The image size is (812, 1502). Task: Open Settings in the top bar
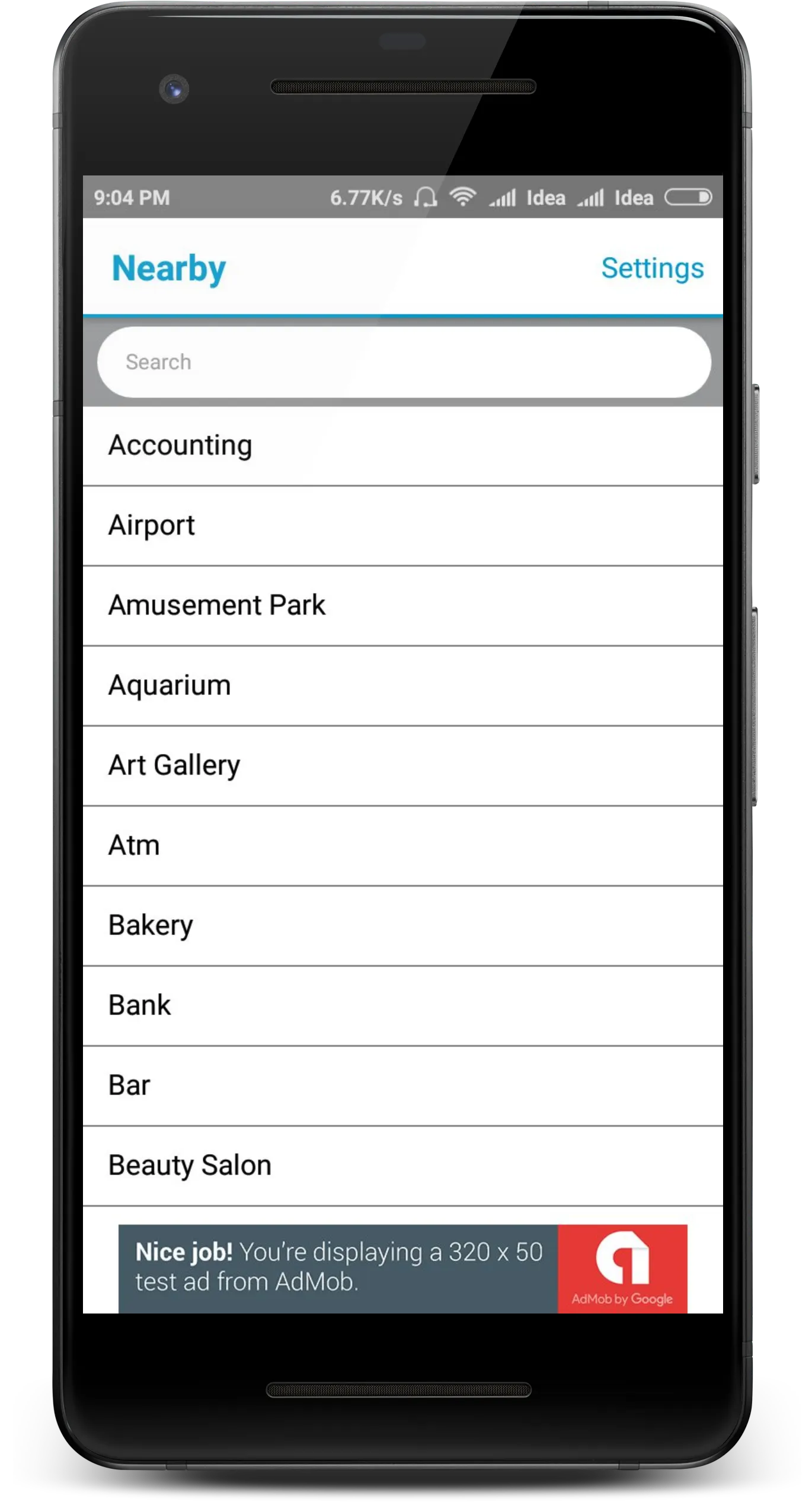click(653, 269)
